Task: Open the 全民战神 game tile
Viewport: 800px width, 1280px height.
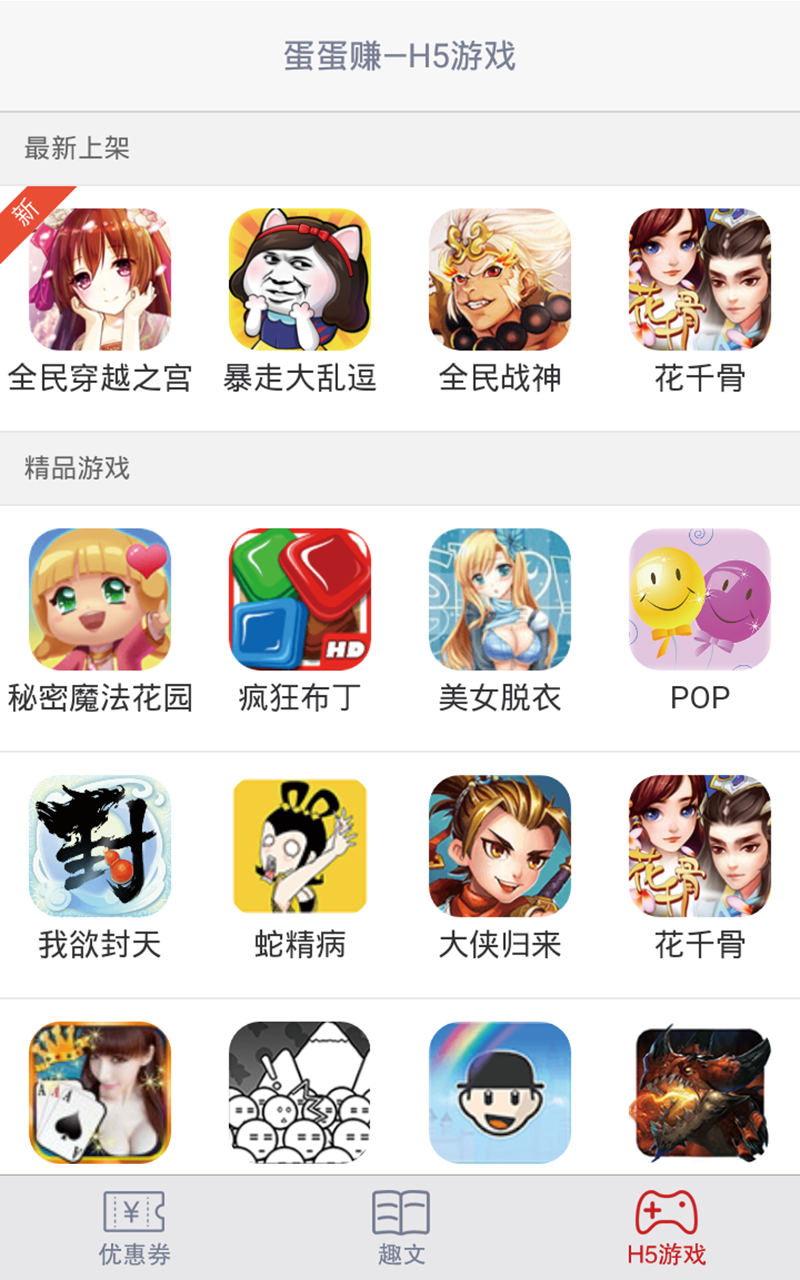Action: (500, 280)
